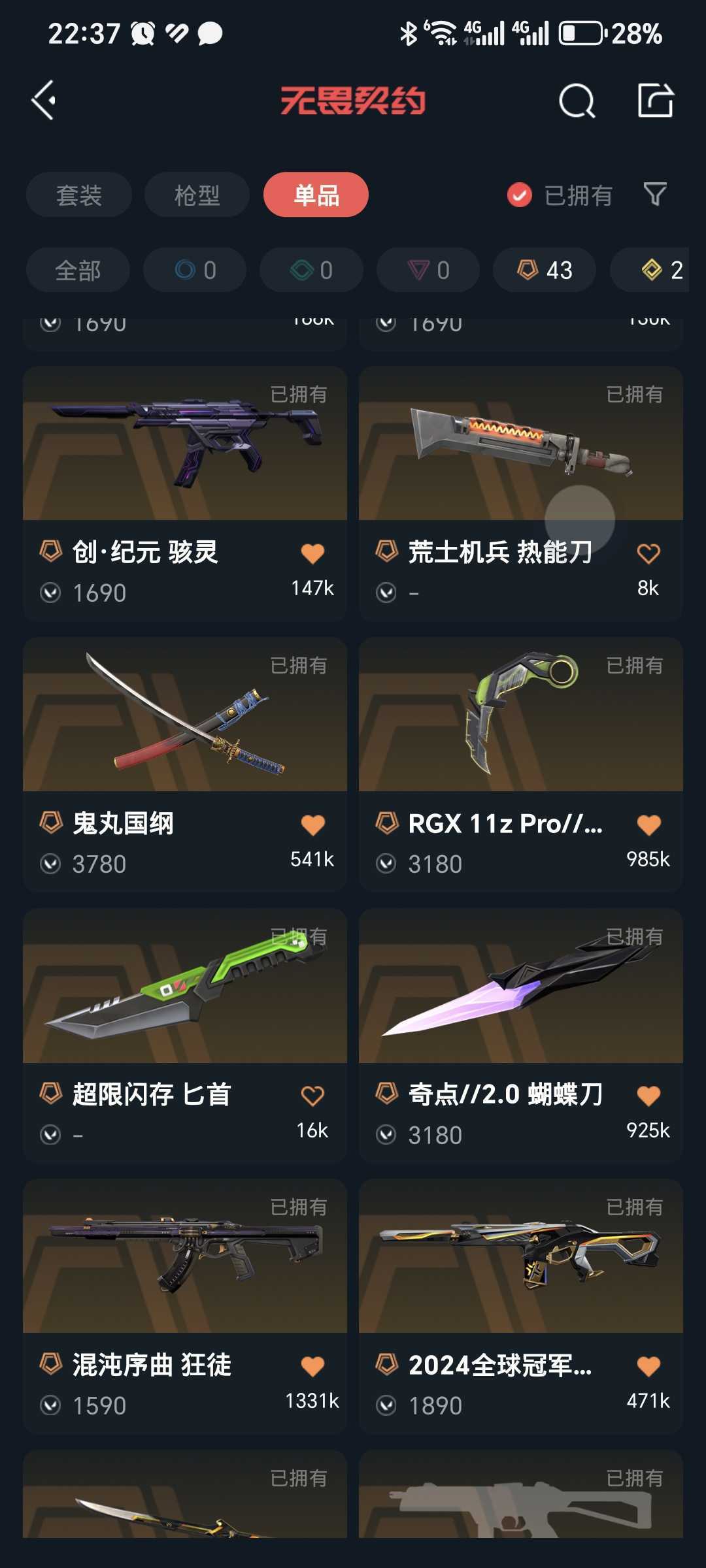
Task: Go back using the top-left arrow
Action: point(44,101)
